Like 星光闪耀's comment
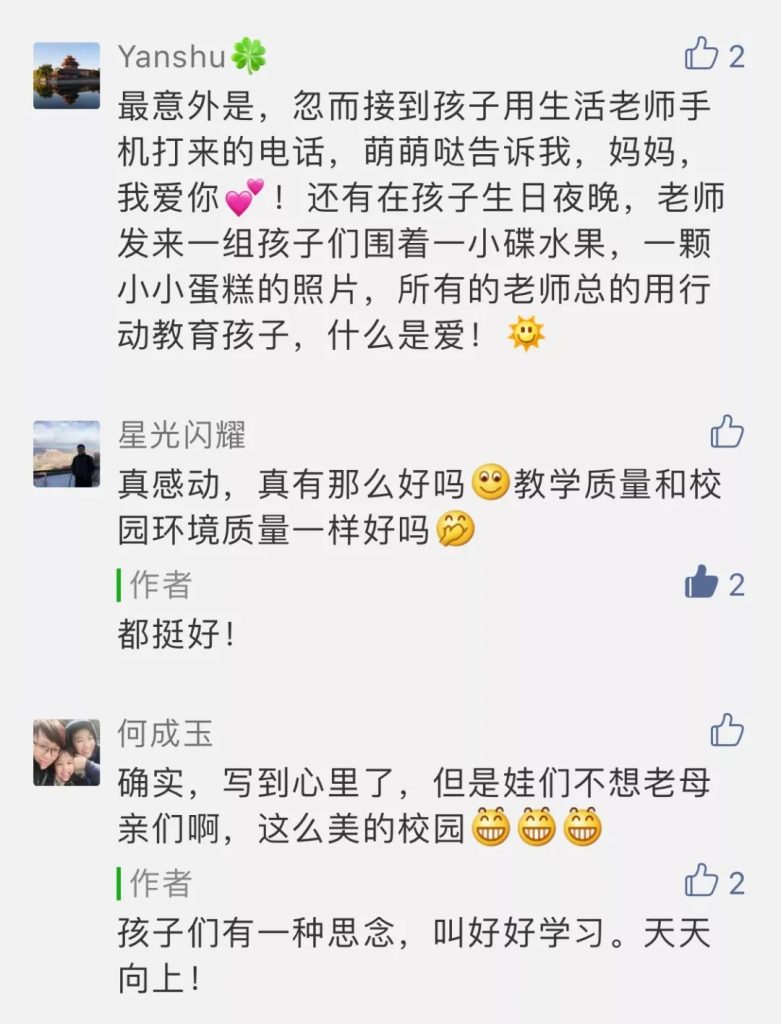The height and width of the screenshot is (1024, 781). [727, 432]
